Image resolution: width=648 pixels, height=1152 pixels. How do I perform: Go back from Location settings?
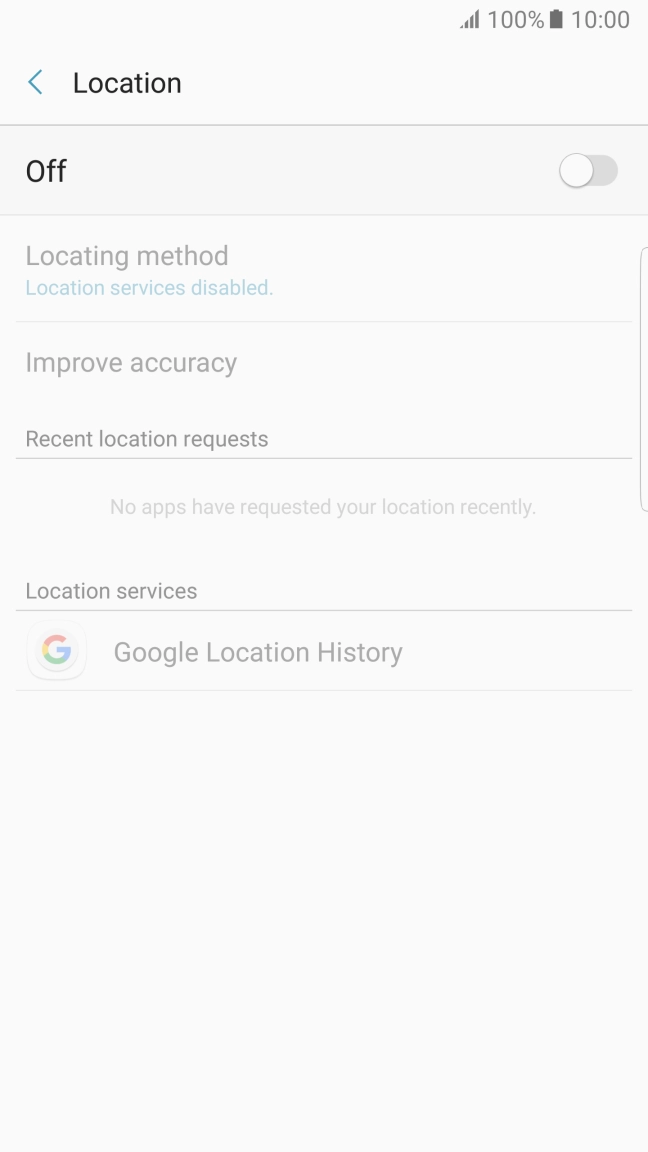36,83
